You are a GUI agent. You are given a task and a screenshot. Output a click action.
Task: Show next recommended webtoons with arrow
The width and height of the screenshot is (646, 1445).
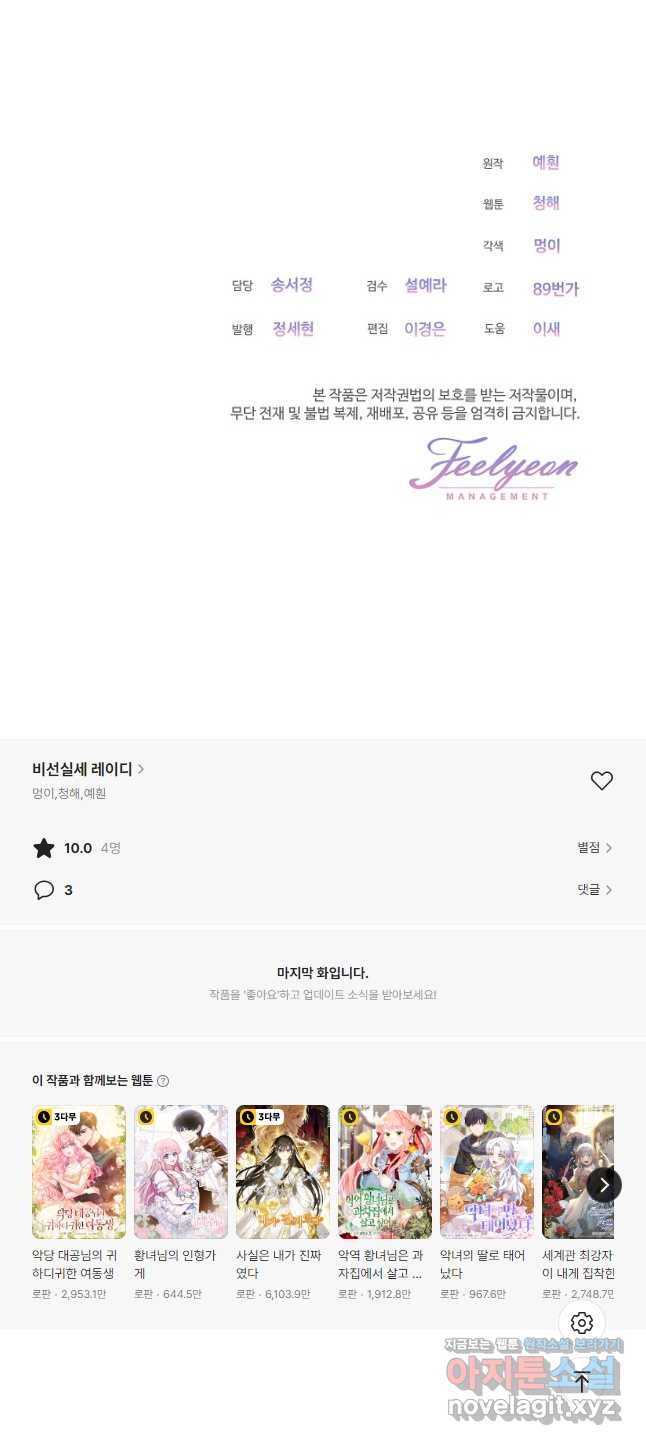[x=604, y=1185]
